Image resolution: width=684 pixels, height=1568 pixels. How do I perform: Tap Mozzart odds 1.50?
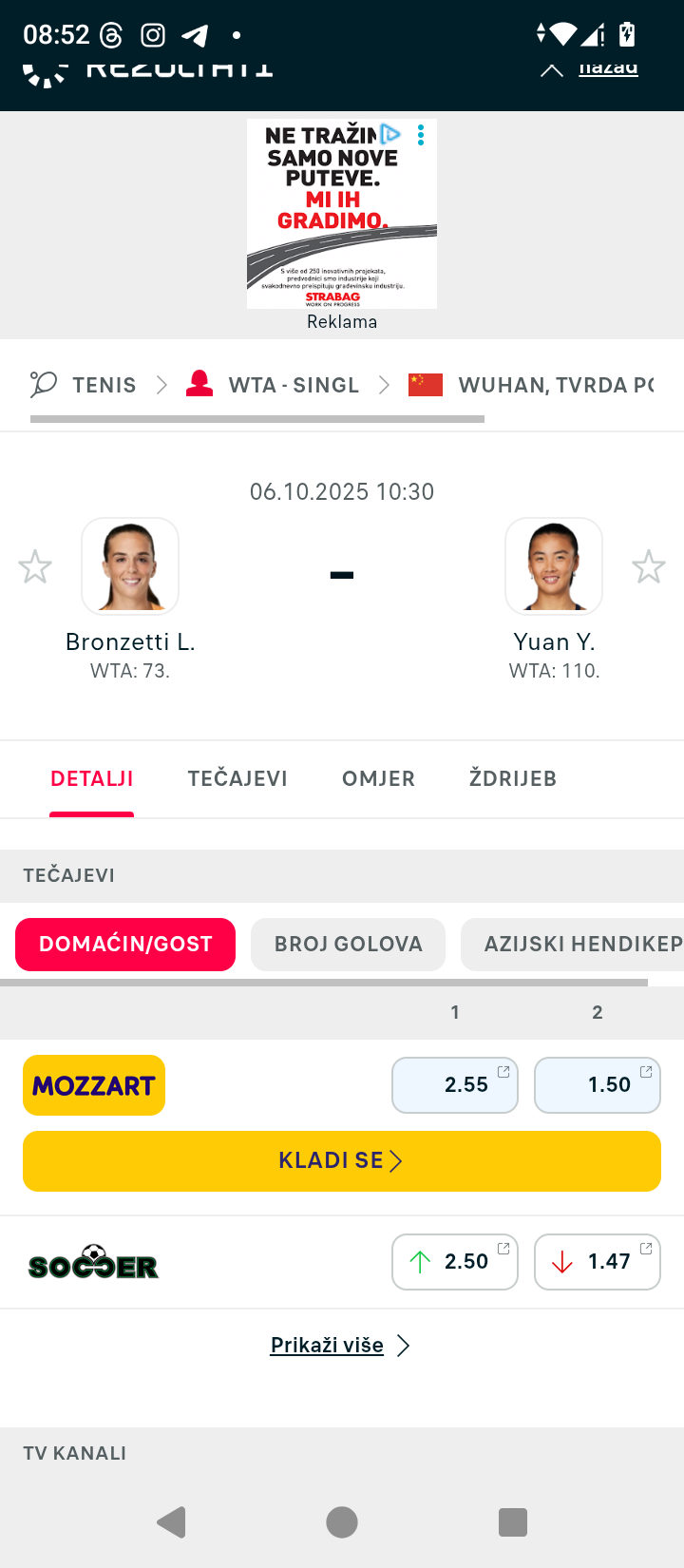click(598, 1085)
